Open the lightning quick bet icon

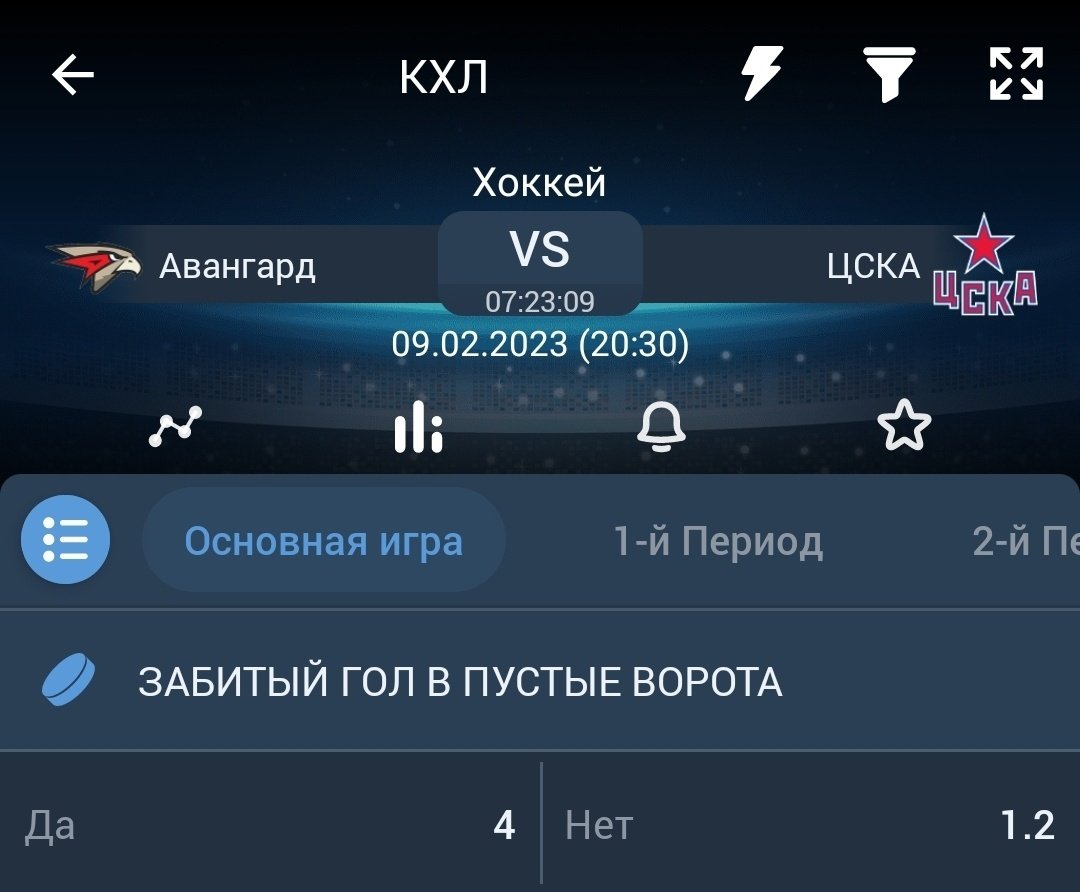pos(762,75)
